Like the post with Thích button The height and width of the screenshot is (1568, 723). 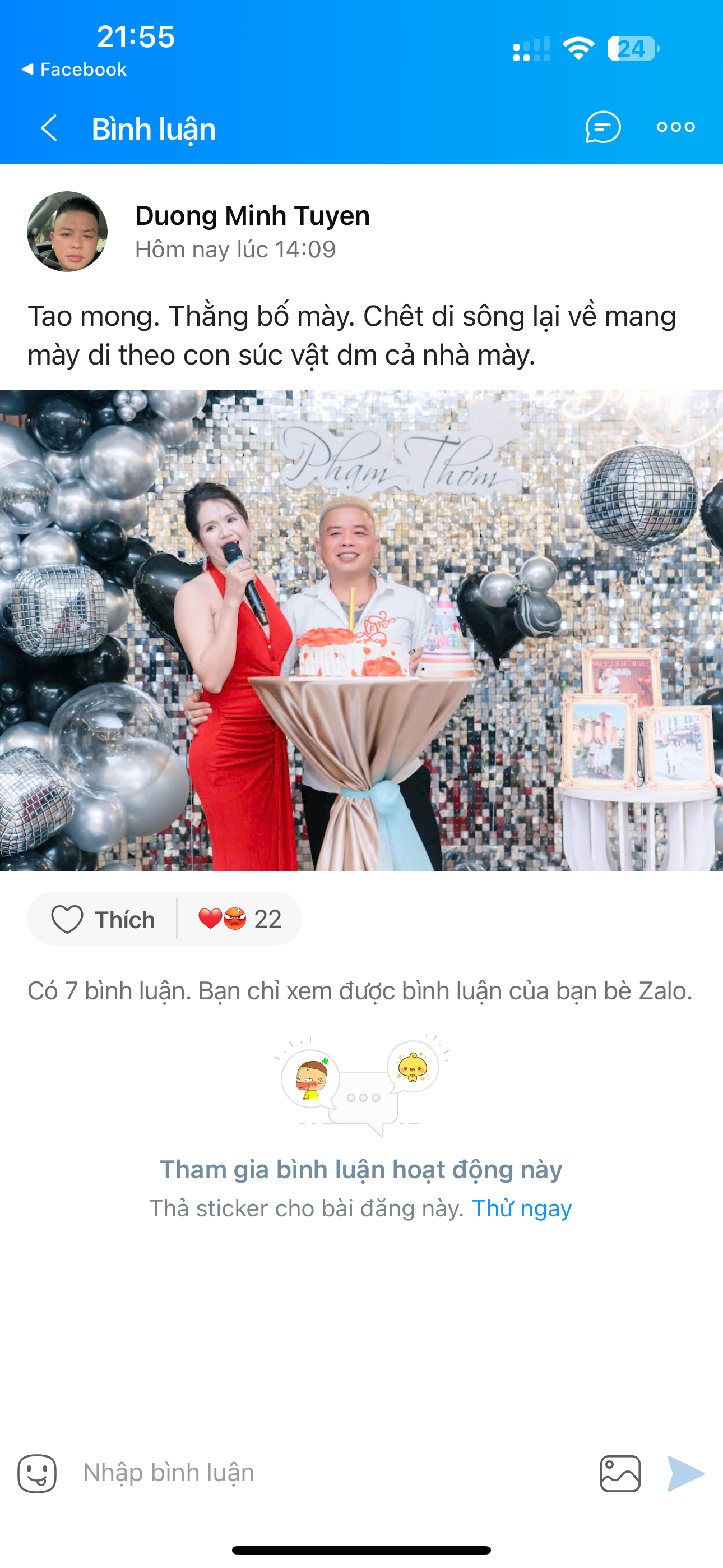[104, 919]
